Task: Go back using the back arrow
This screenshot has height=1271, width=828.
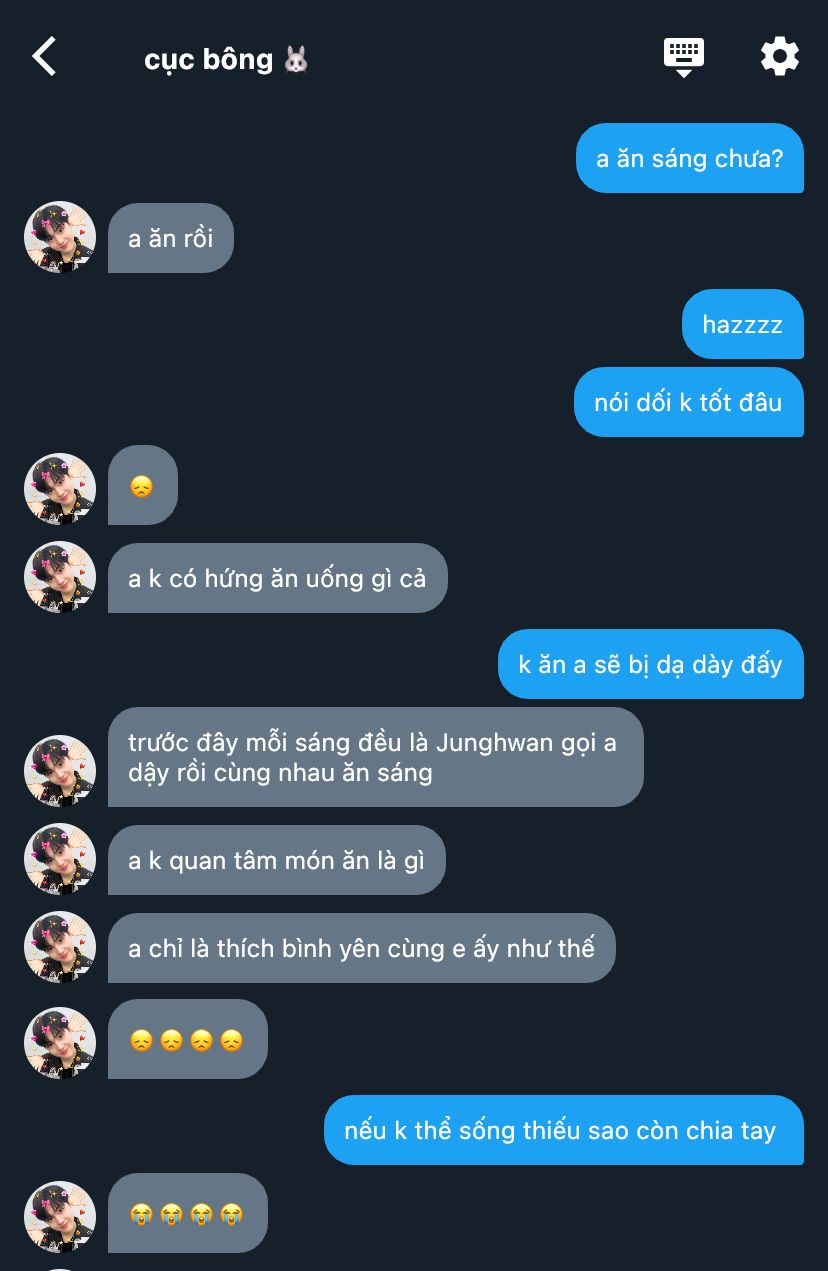Action: click(x=44, y=57)
